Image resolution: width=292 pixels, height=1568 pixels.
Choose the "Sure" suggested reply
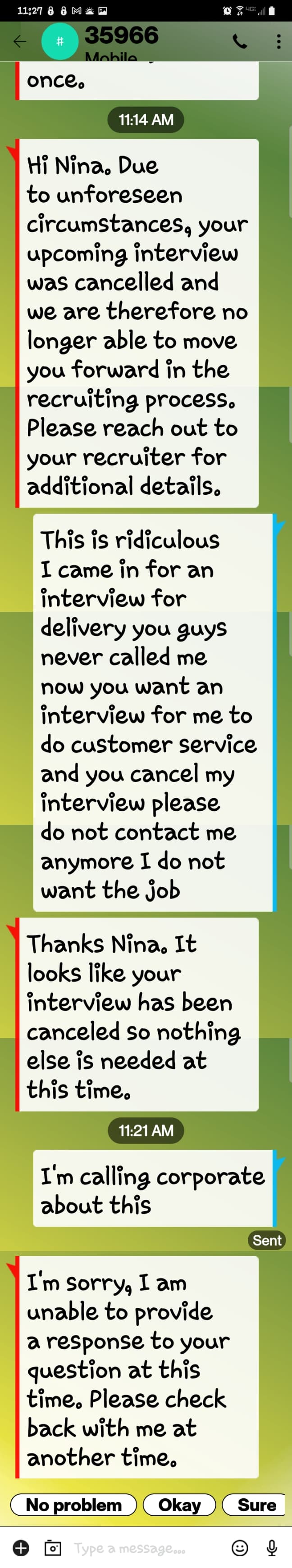coord(255,1505)
